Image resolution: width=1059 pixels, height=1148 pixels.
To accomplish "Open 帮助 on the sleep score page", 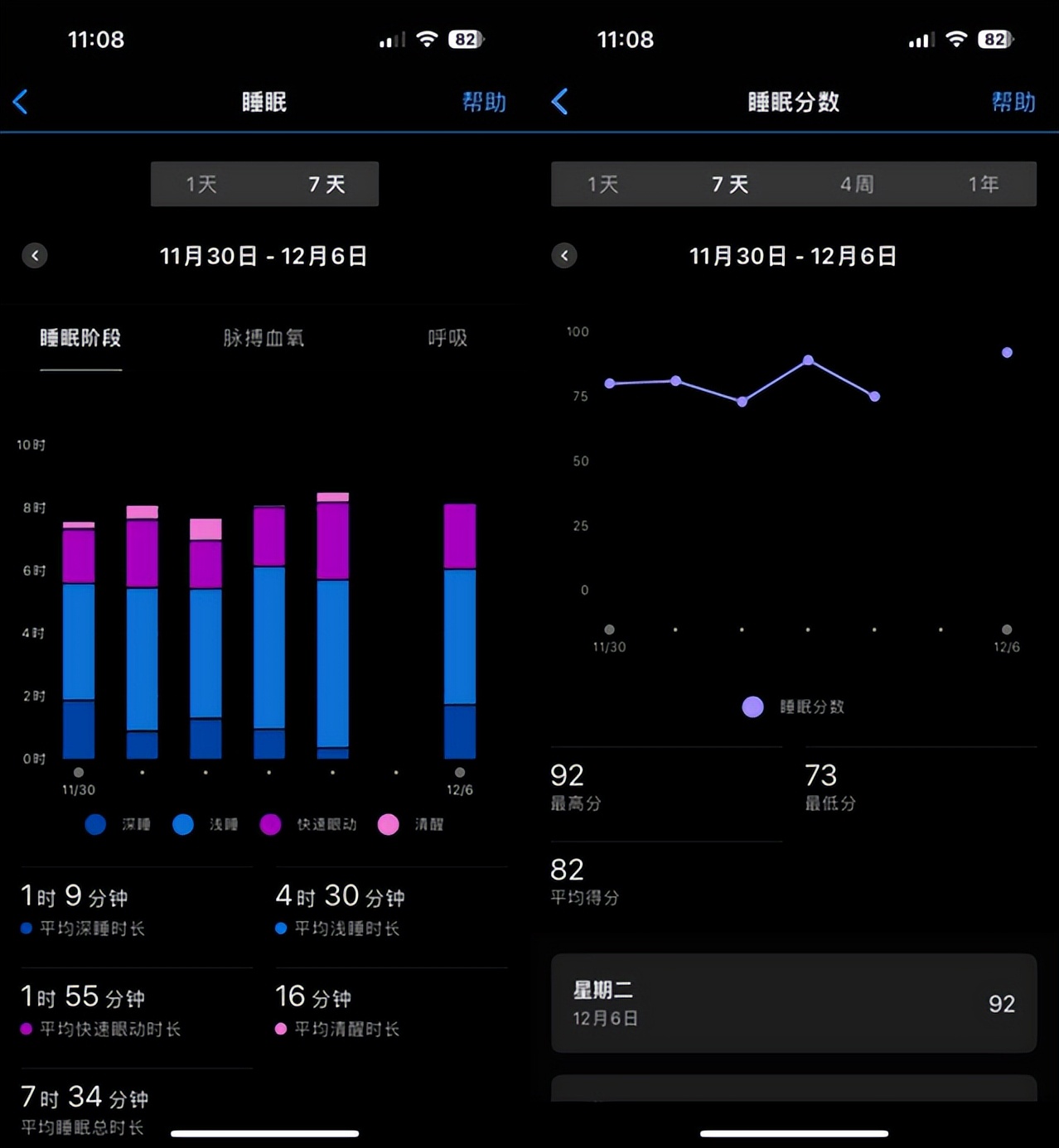I will tap(1013, 102).
